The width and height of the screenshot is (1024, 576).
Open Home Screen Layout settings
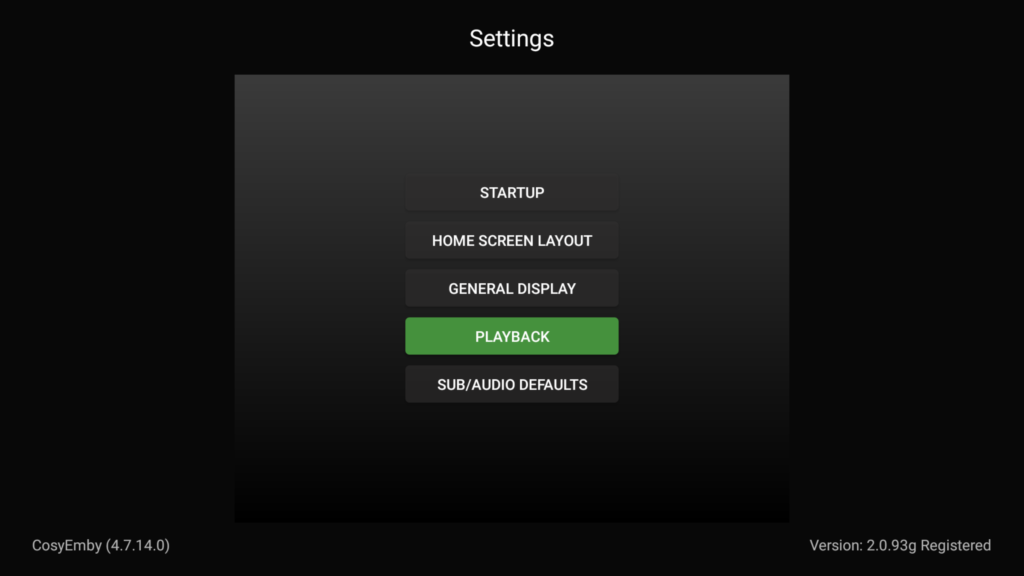[511, 240]
